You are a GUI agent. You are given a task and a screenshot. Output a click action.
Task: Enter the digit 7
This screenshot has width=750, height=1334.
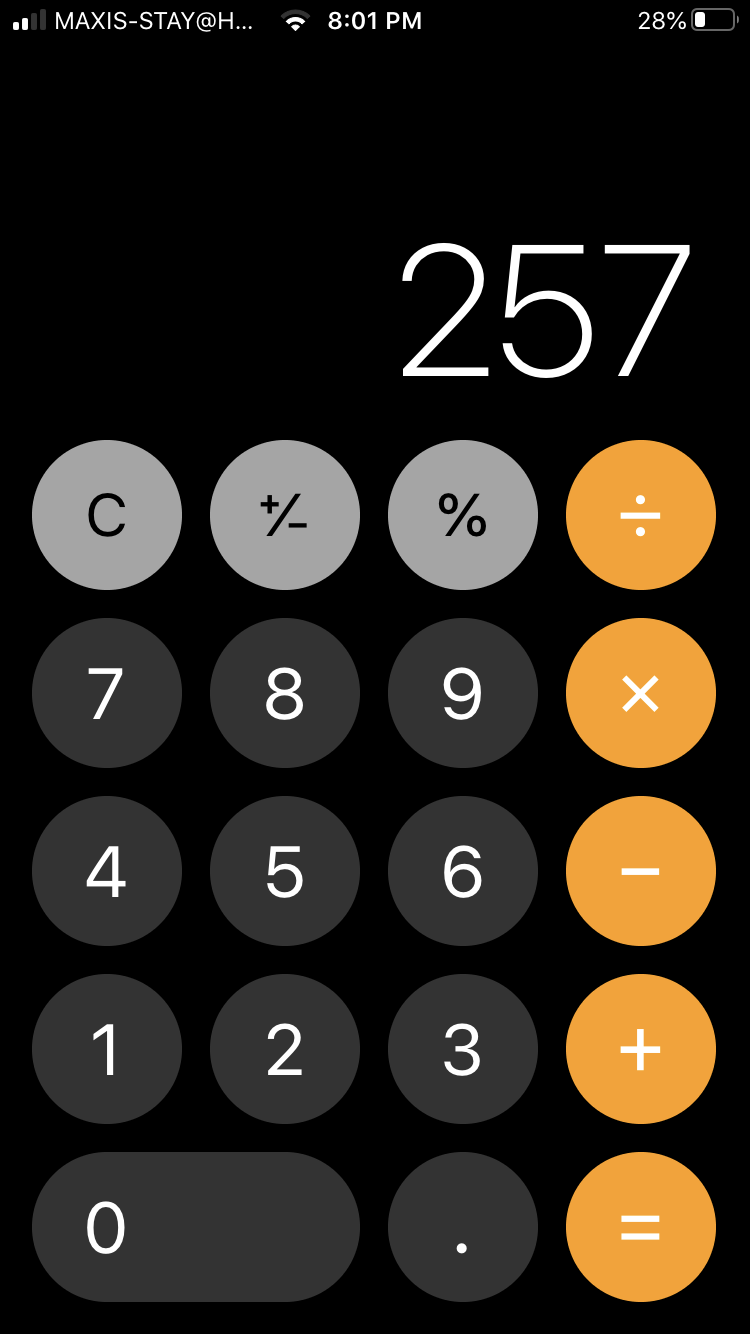[107, 693]
